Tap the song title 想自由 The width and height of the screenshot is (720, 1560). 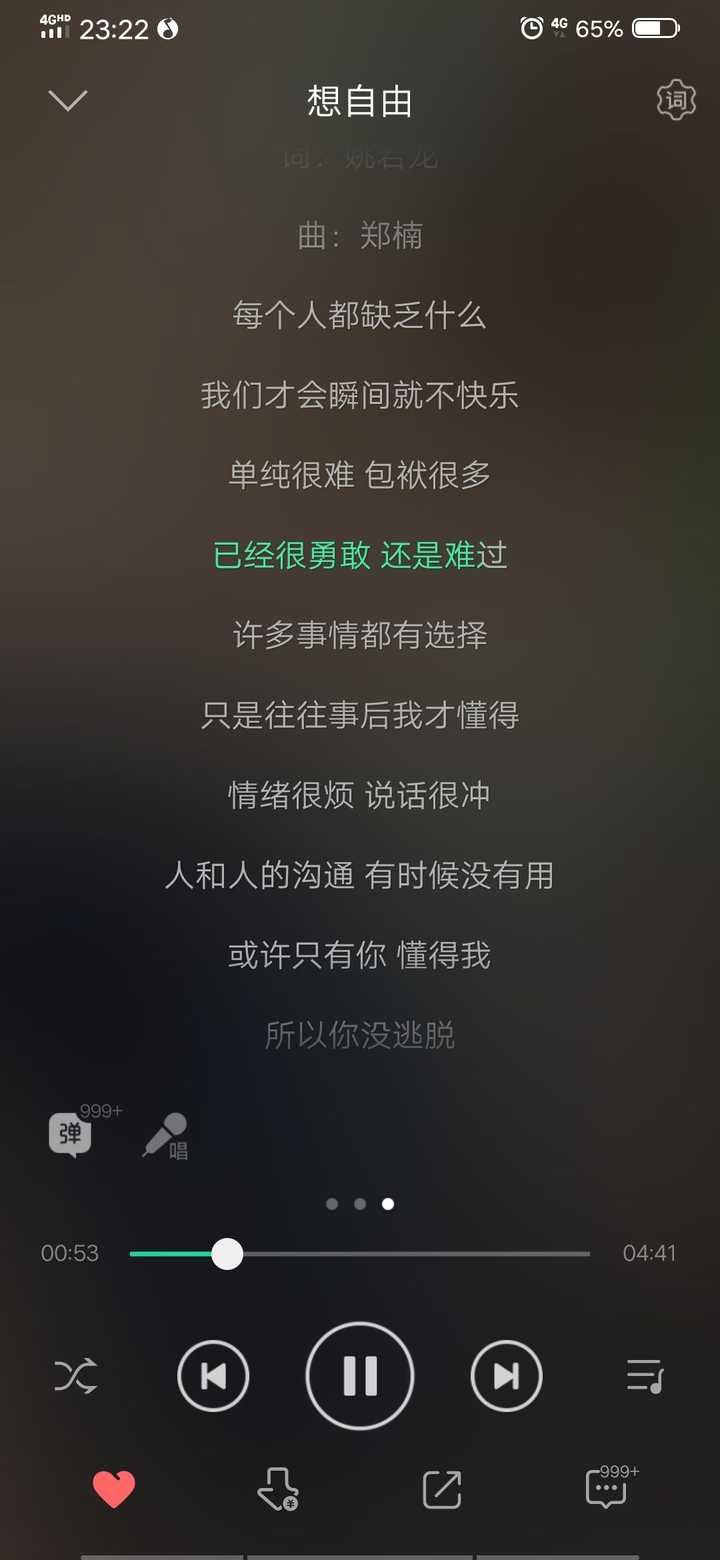[x=360, y=100]
